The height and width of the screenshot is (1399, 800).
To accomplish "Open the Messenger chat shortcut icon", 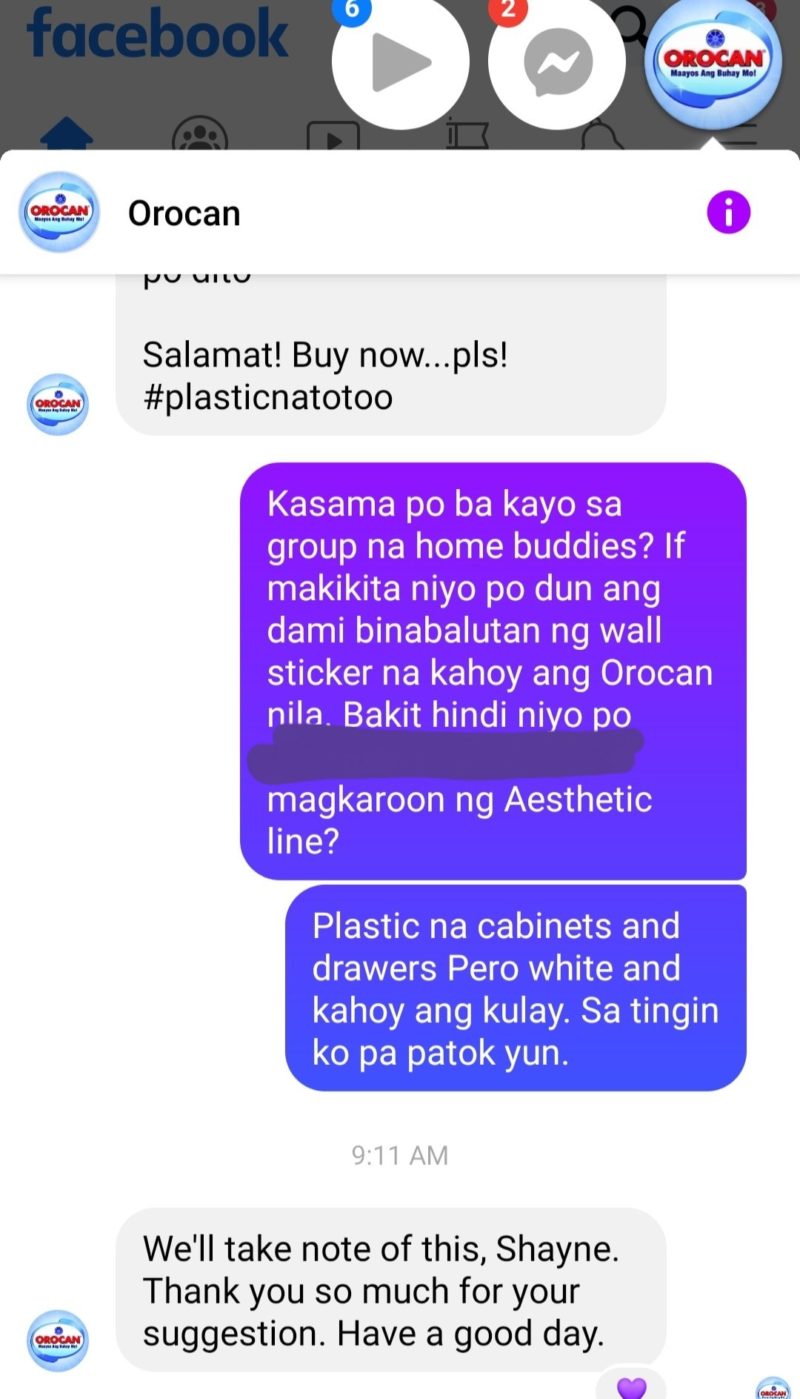I will [557, 62].
